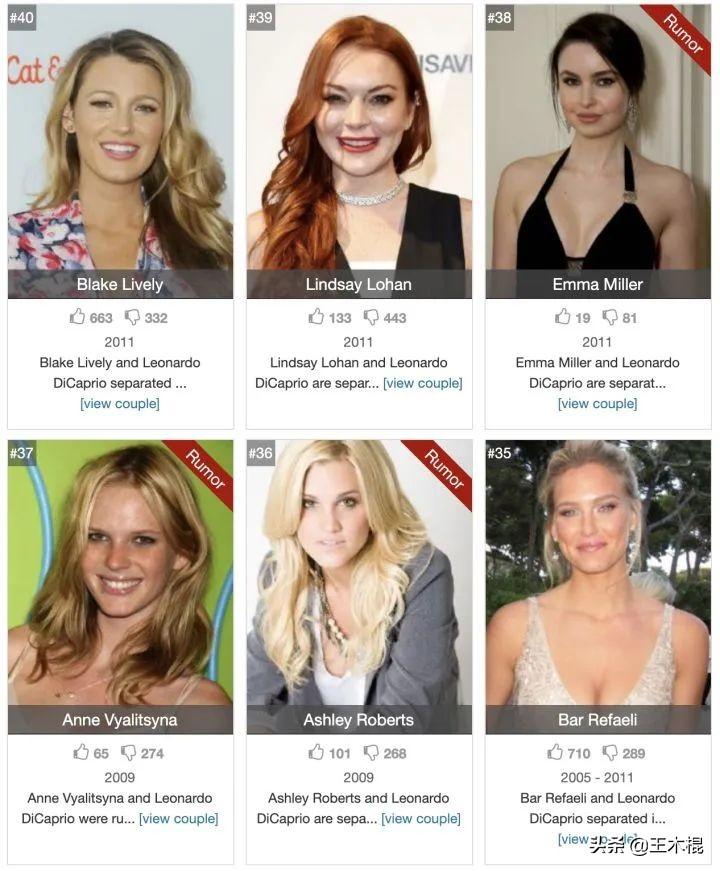
Task: Thumbs down the Bar Refaeli card
Action: point(610,752)
